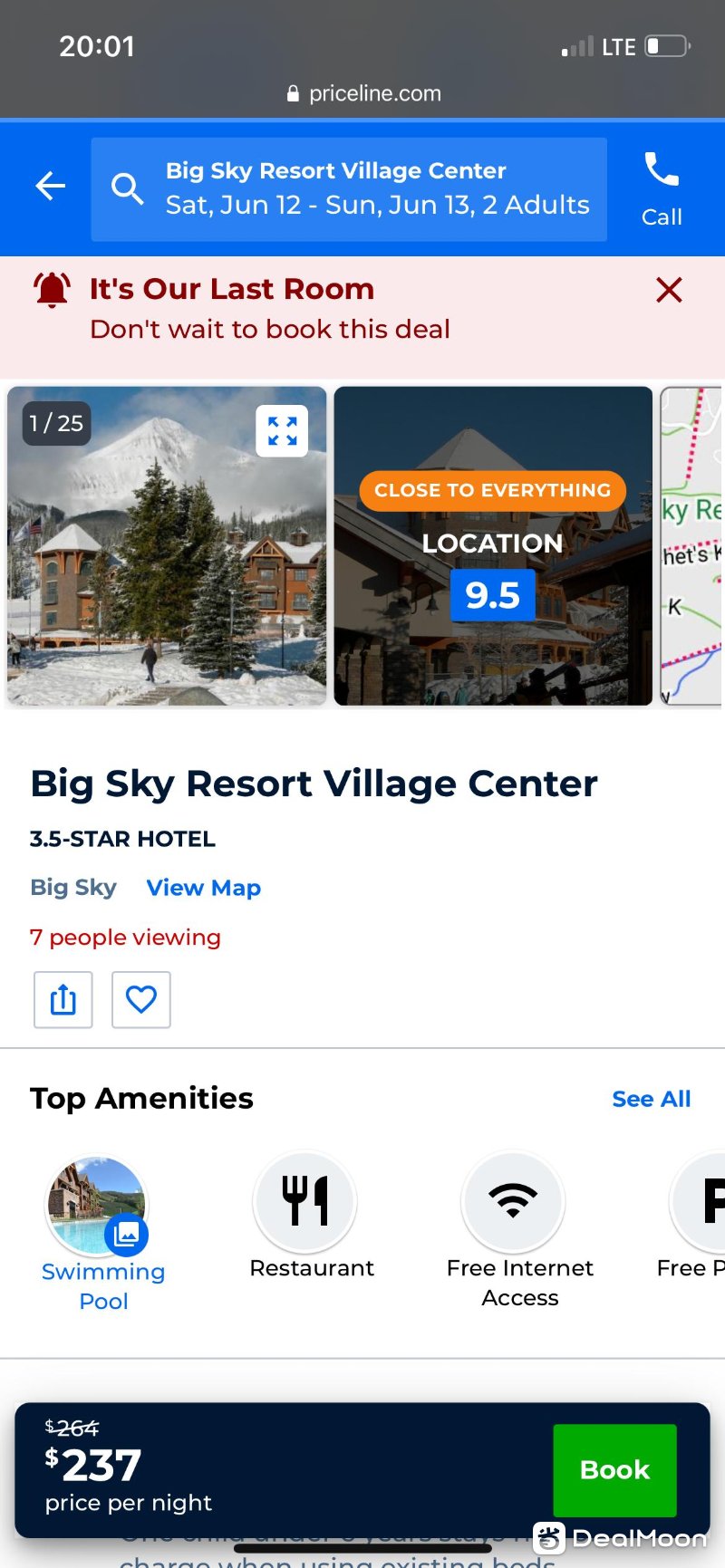Dismiss the Last Room alert banner

pyautogui.click(x=669, y=290)
